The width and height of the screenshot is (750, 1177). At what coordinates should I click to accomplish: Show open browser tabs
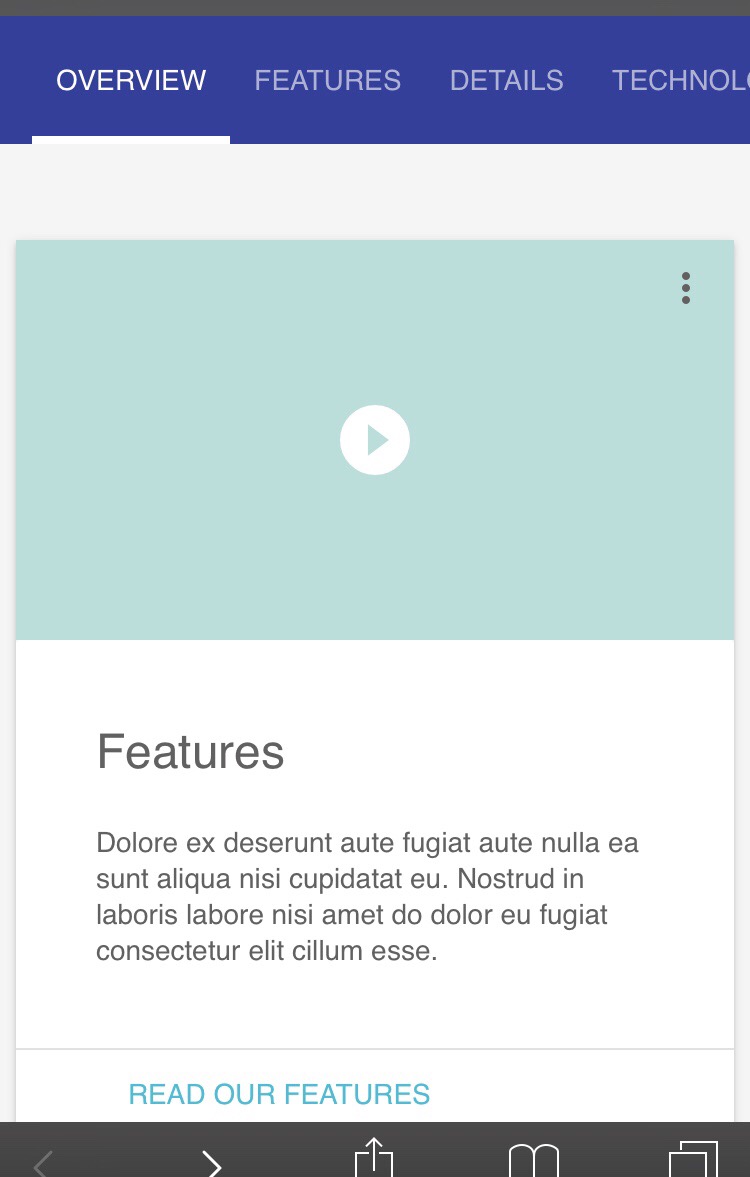tap(693, 1160)
